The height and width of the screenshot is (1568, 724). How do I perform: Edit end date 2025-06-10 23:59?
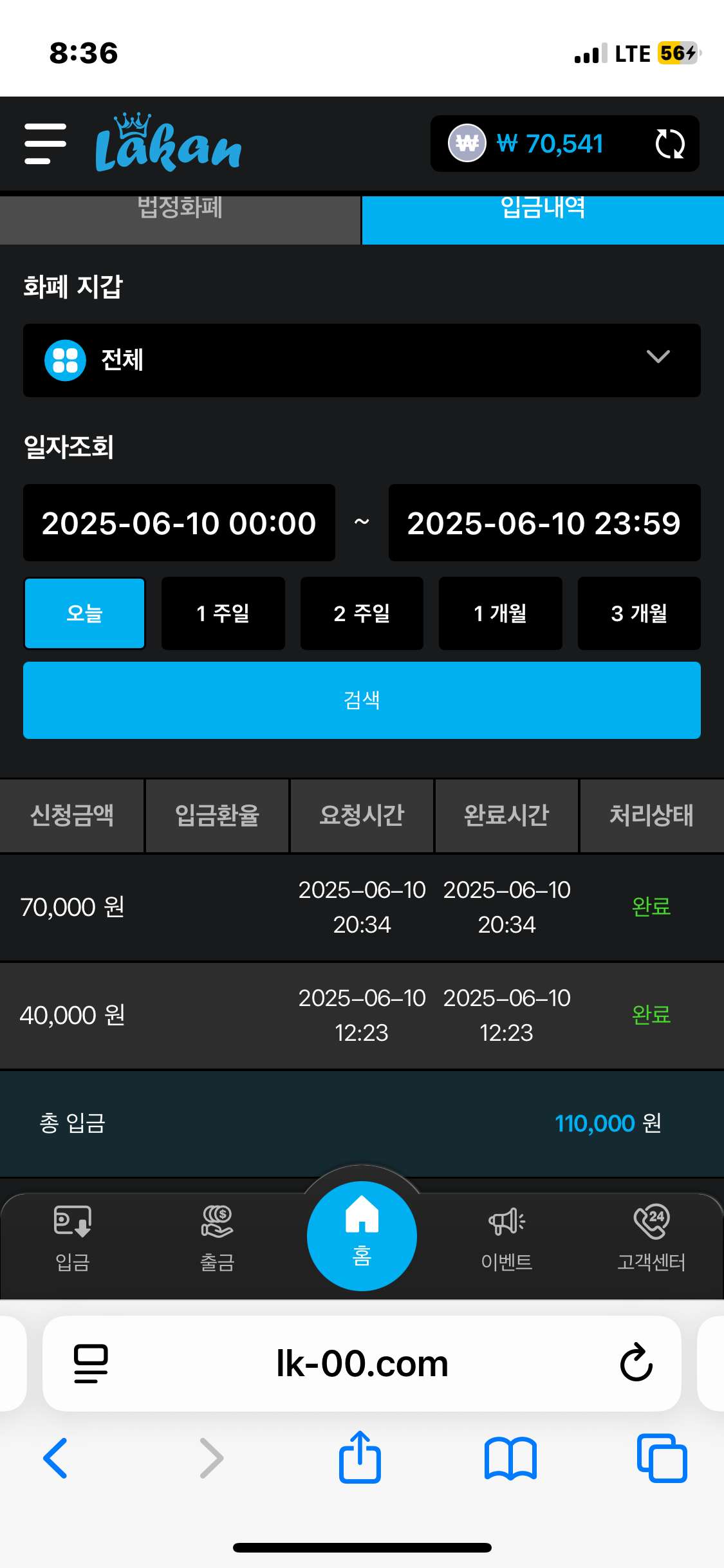pyautogui.click(x=544, y=523)
